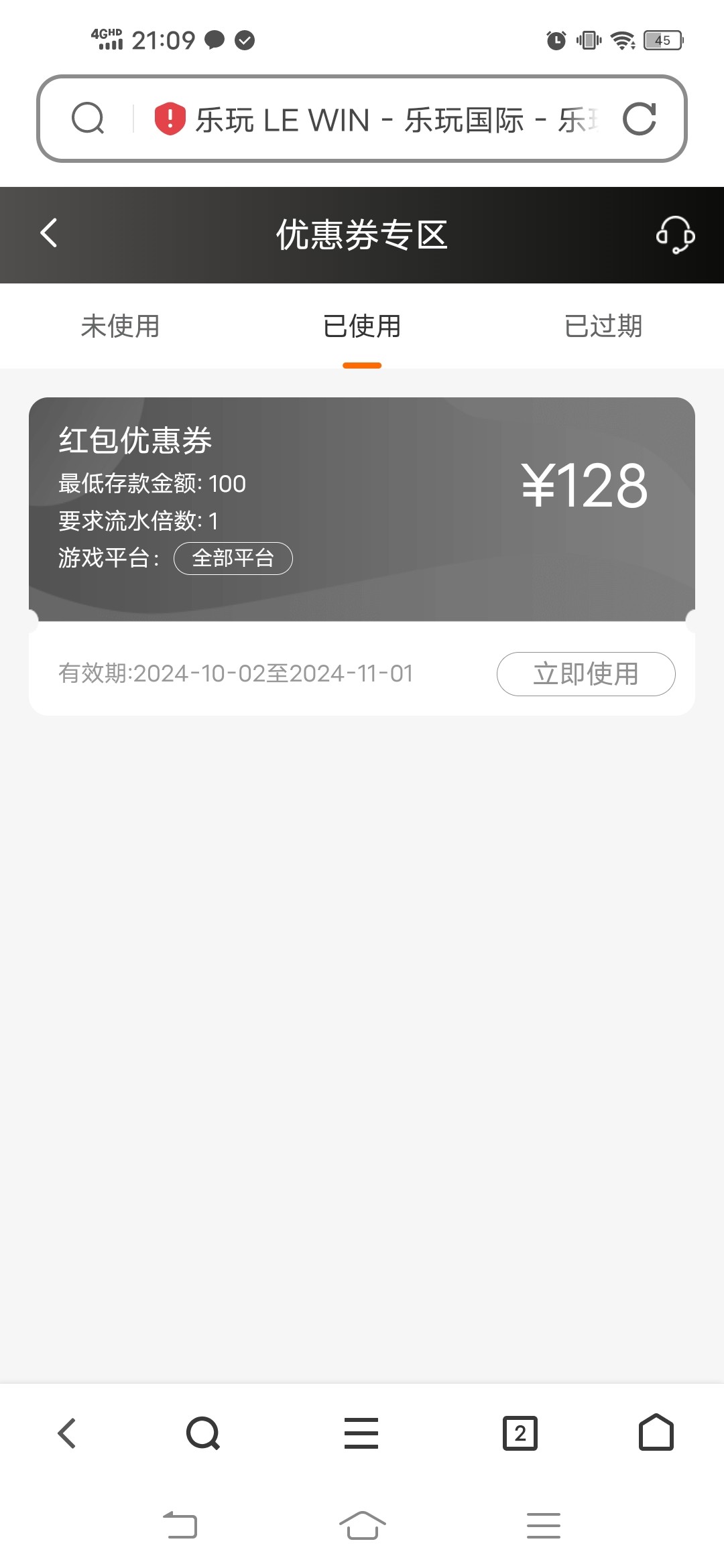Open customer service headset icon
The width and height of the screenshot is (724, 1568).
(675, 235)
